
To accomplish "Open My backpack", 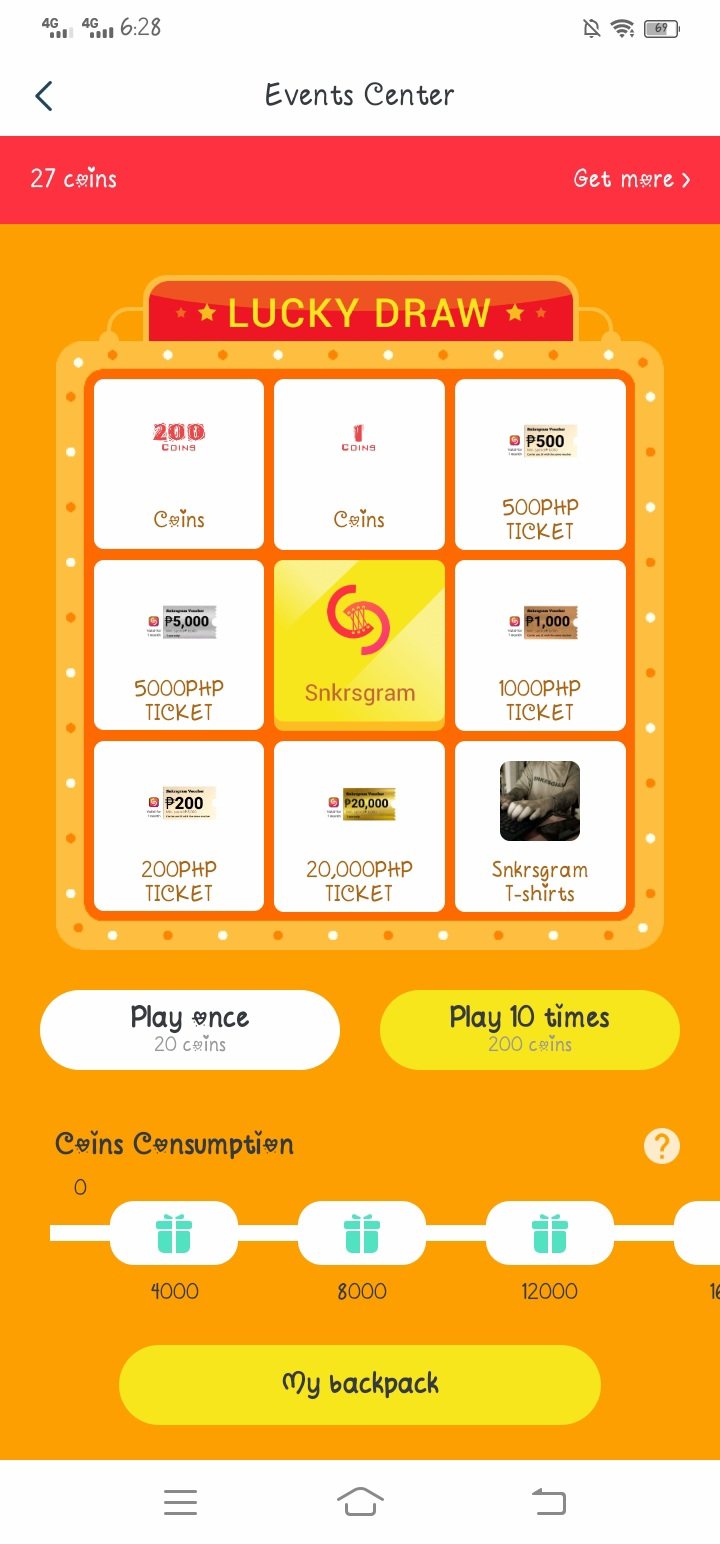I will click(x=360, y=1384).
